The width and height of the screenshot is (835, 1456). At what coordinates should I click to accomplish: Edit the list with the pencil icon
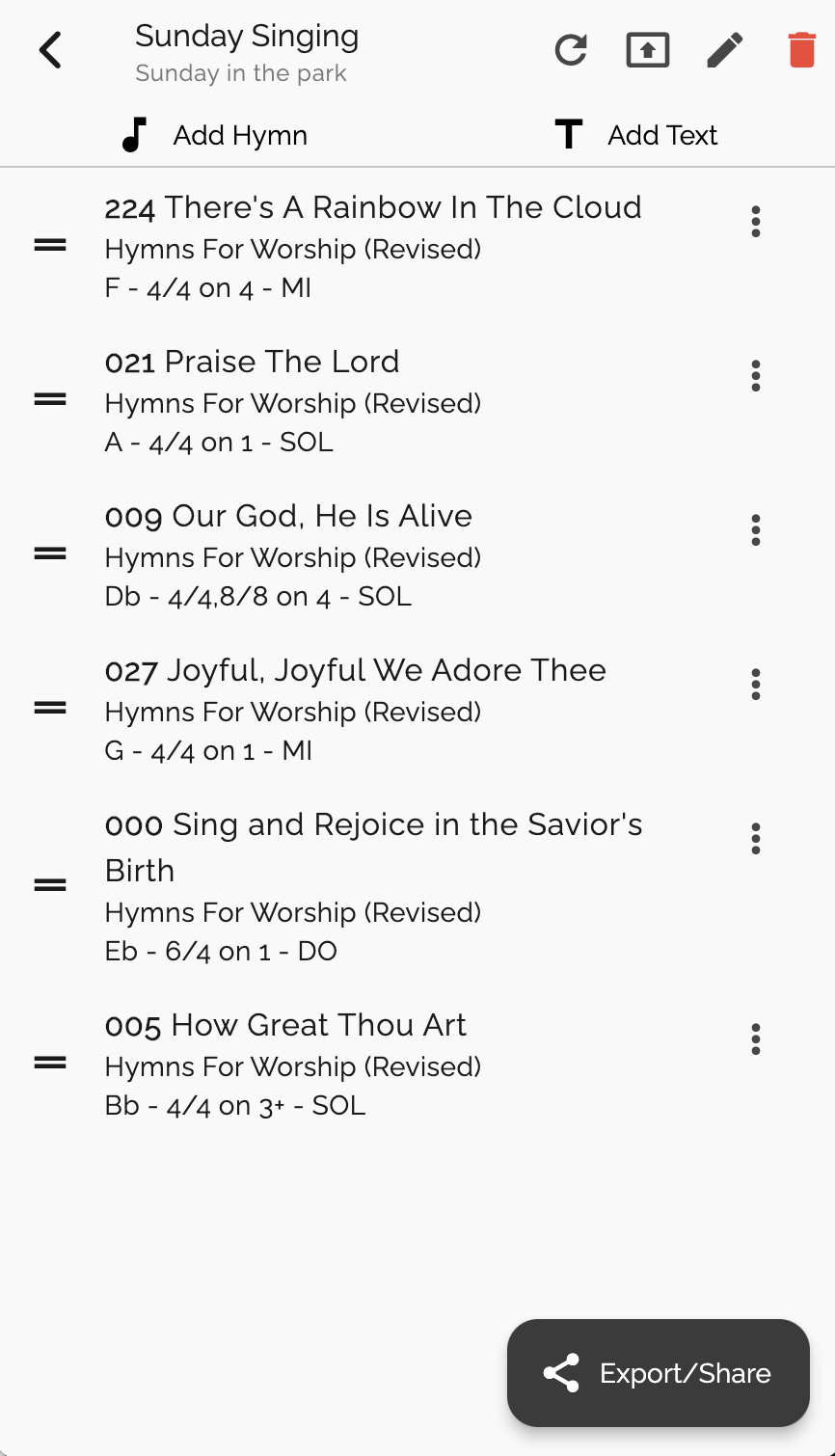pos(725,50)
